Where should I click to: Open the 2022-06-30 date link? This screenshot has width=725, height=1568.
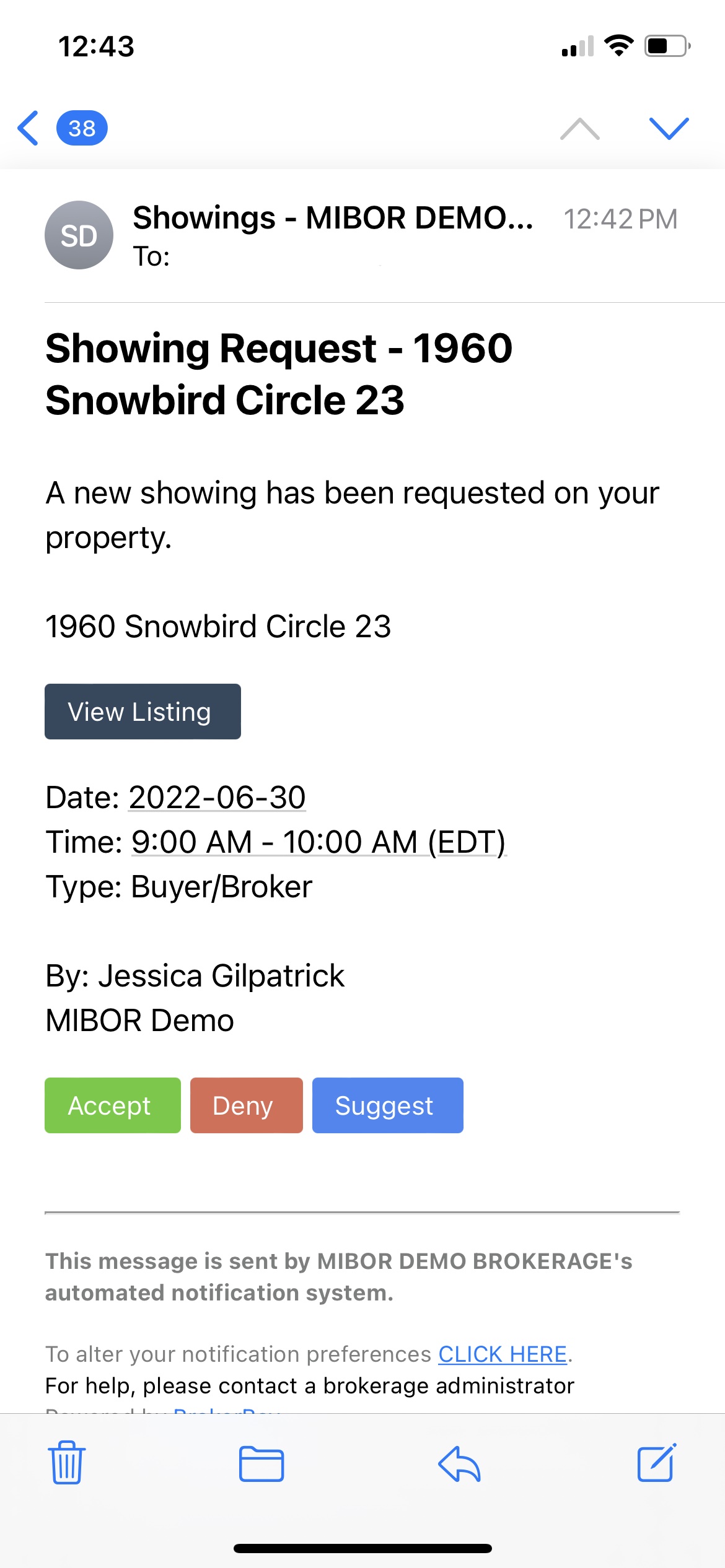click(x=217, y=797)
